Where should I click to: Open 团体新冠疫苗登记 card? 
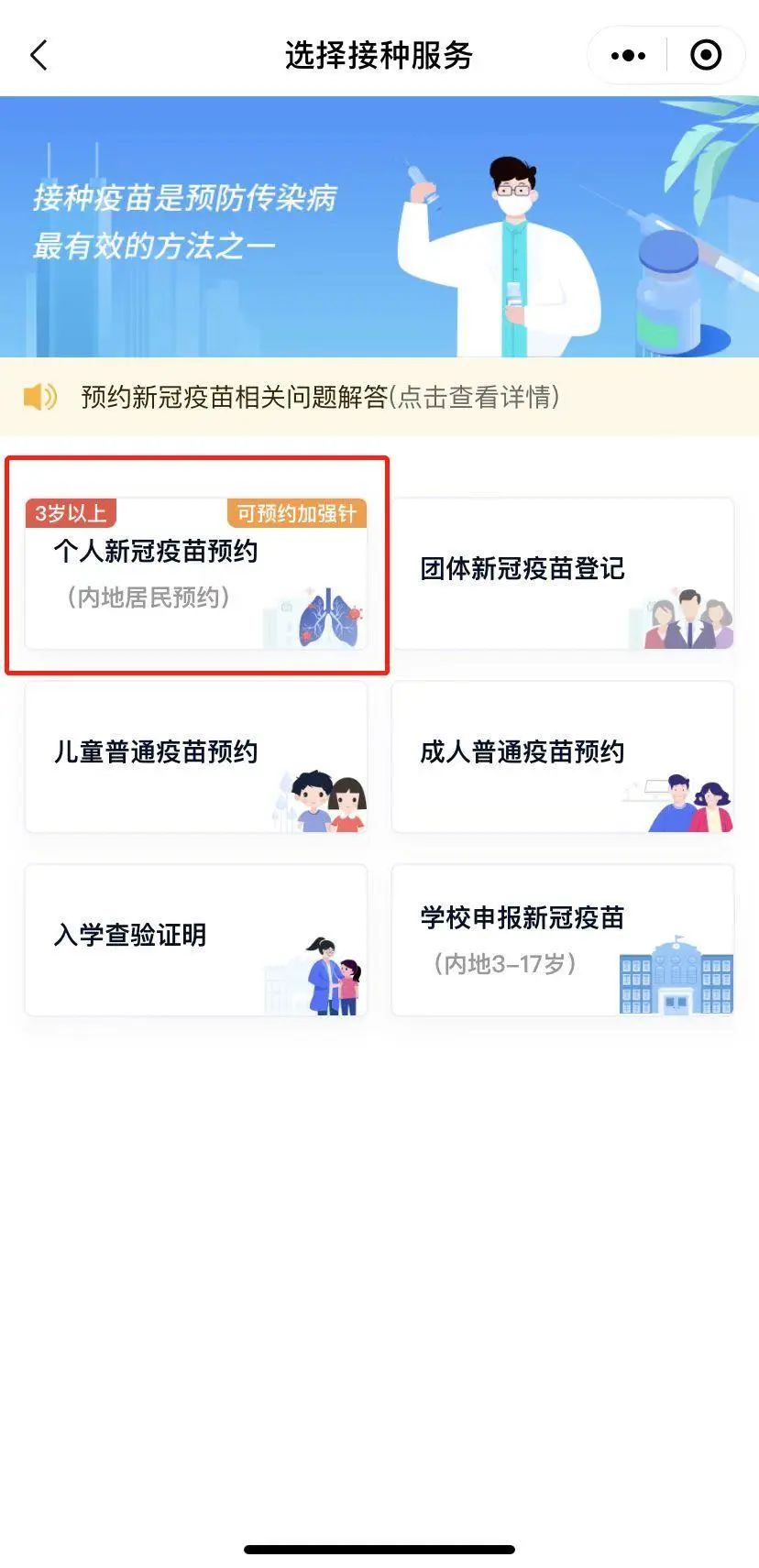click(x=562, y=574)
